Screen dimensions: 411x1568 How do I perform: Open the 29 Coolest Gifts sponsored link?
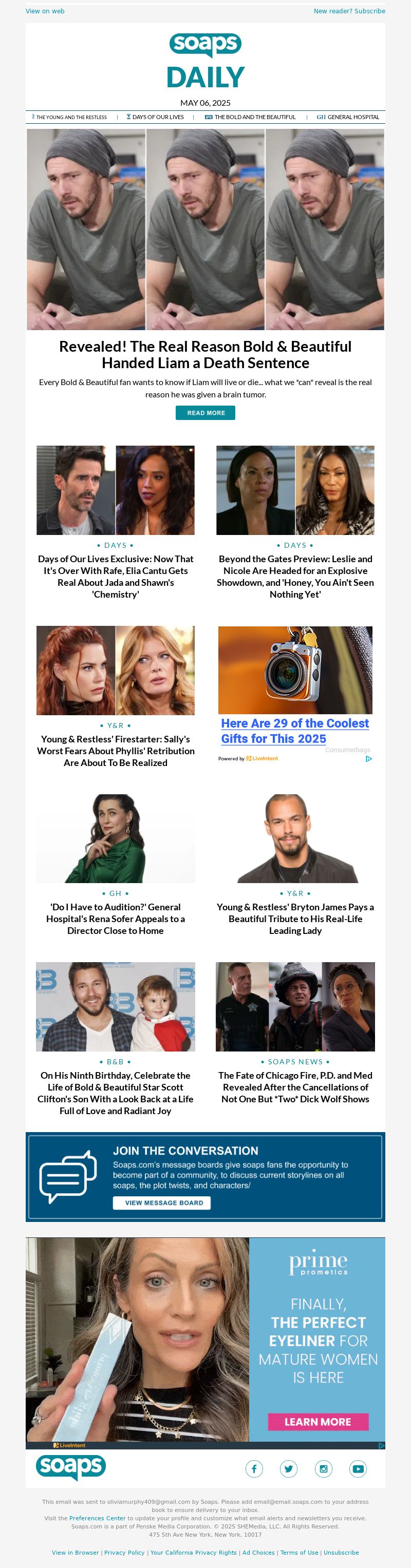[295, 731]
